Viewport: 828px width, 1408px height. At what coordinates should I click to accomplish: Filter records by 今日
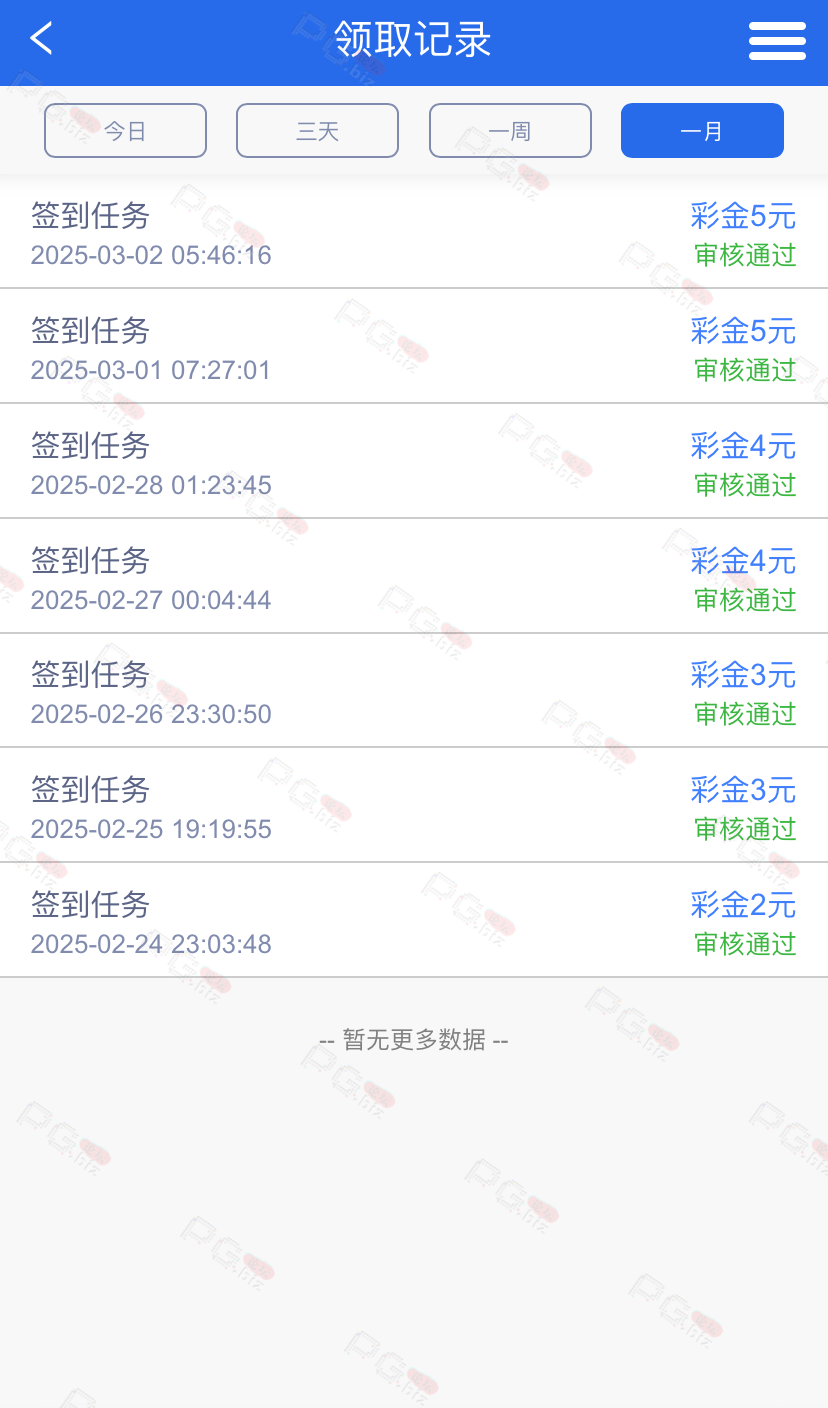pyautogui.click(x=125, y=131)
